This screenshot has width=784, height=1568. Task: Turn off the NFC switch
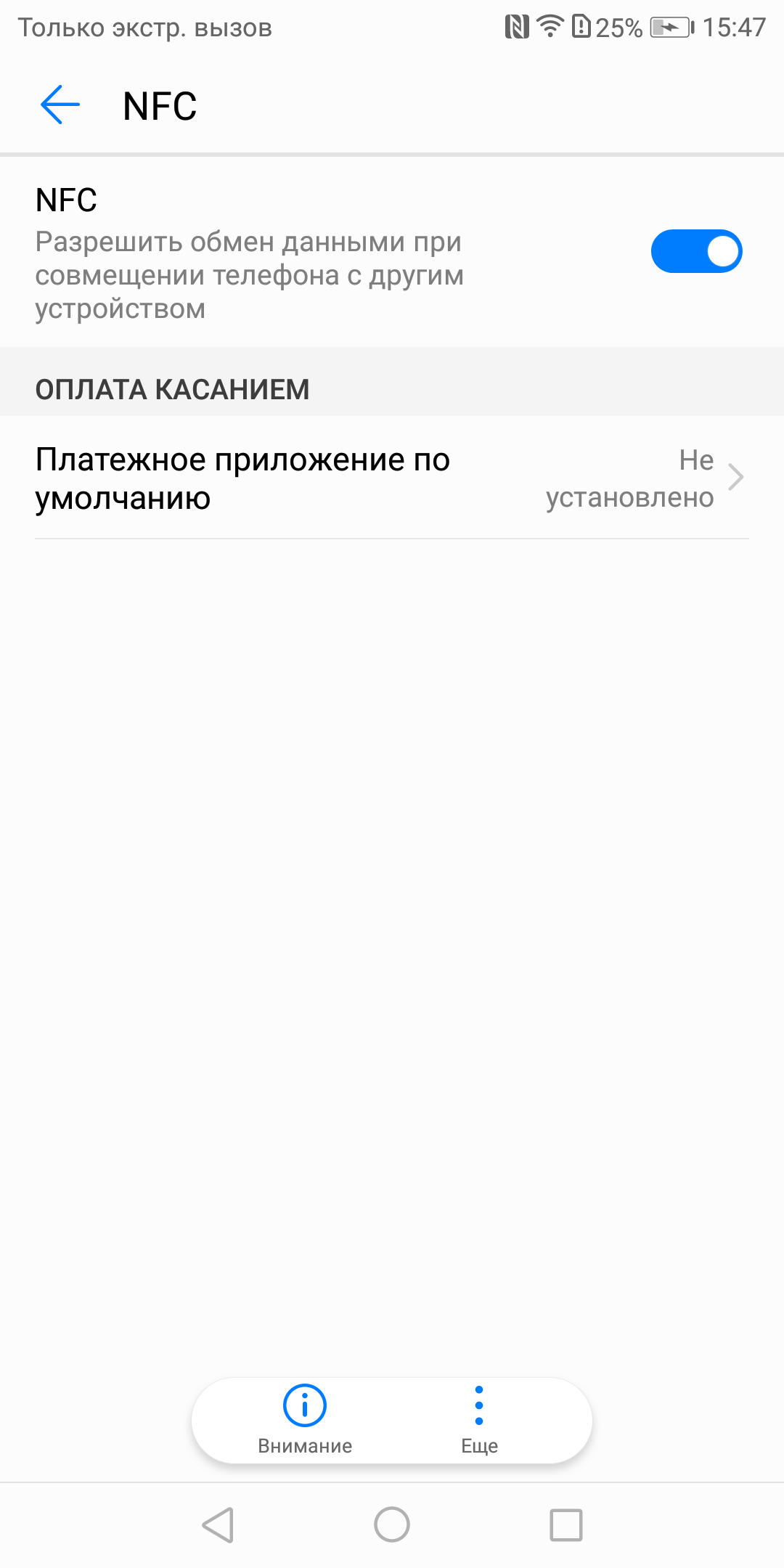[x=696, y=251]
